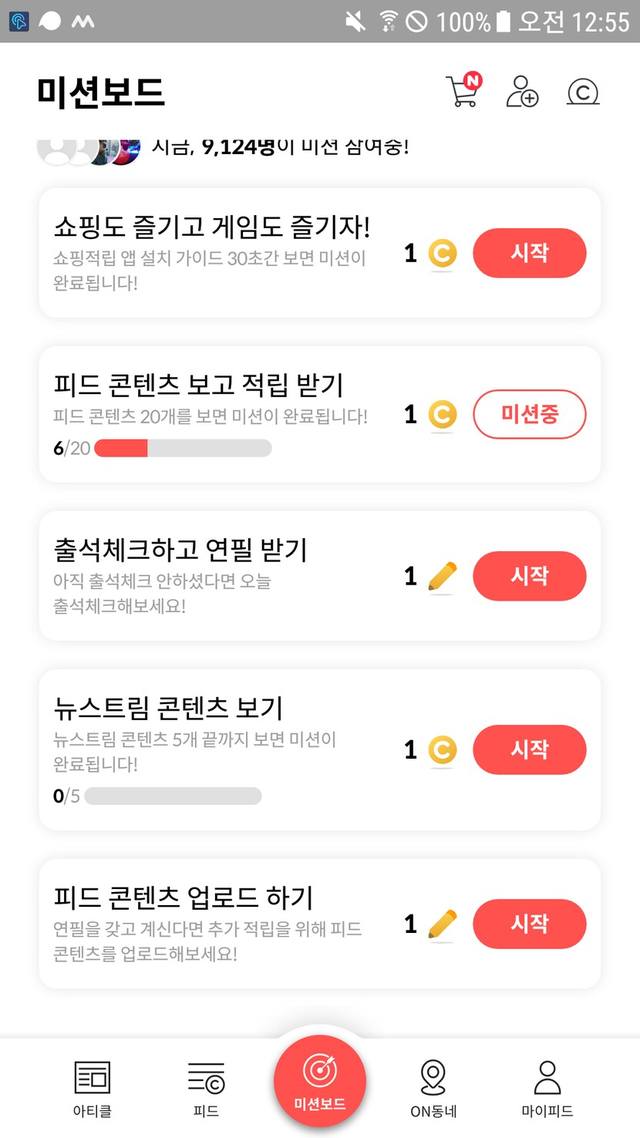The height and width of the screenshot is (1138, 640).
Task: Tap the add friend icon
Action: [522, 91]
